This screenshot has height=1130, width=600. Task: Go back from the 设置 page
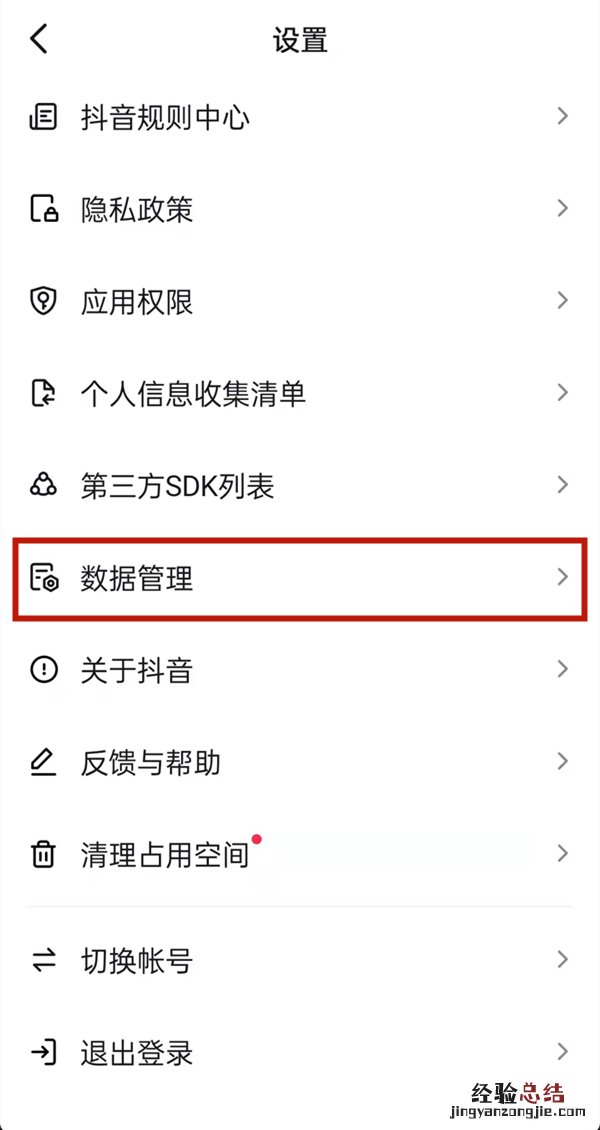[x=39, y=40]
